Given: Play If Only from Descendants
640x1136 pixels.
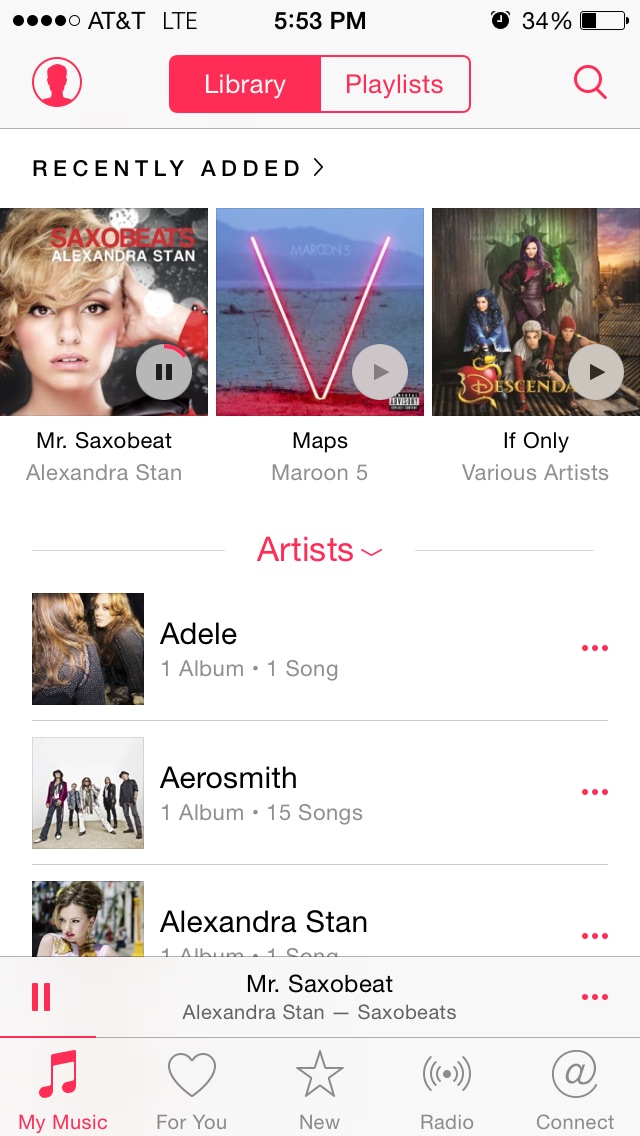Looking at the screenshot, I should tap(596, 372).
